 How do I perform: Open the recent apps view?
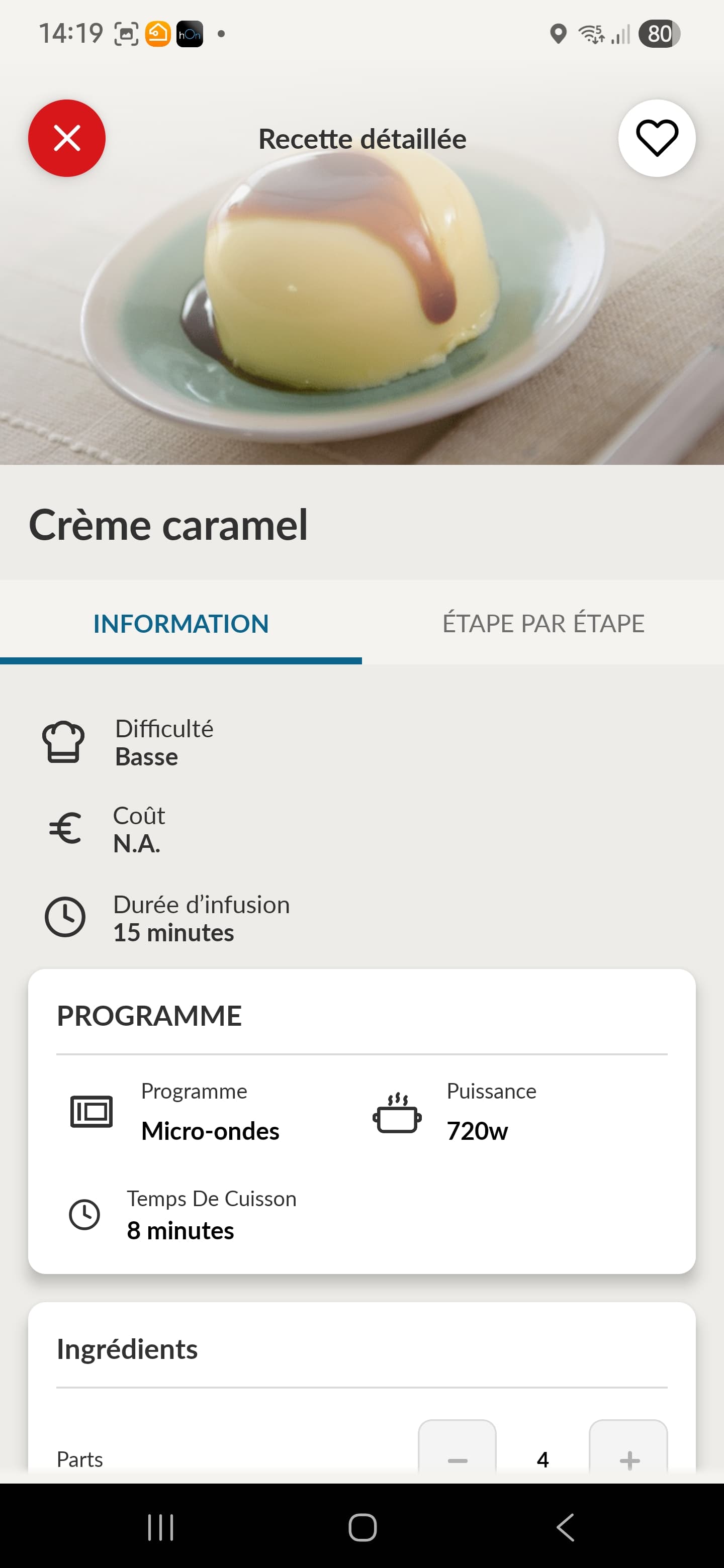coord(161,1527)
